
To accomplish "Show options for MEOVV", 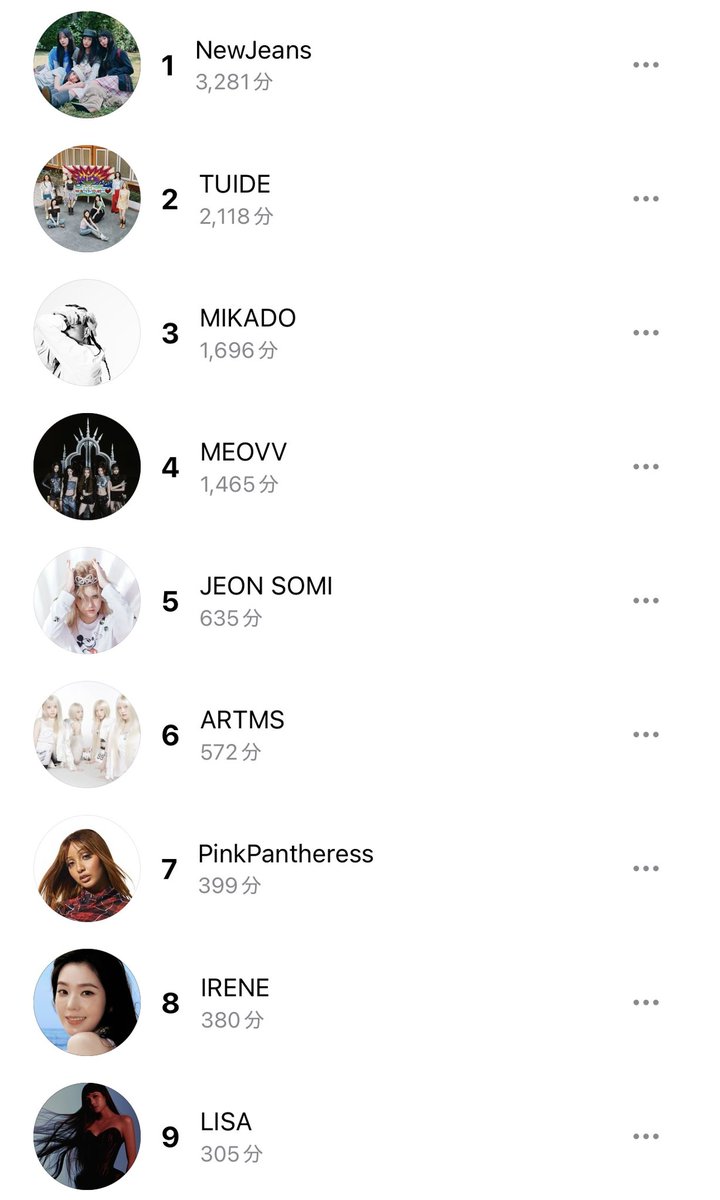I will click(646, 467).
